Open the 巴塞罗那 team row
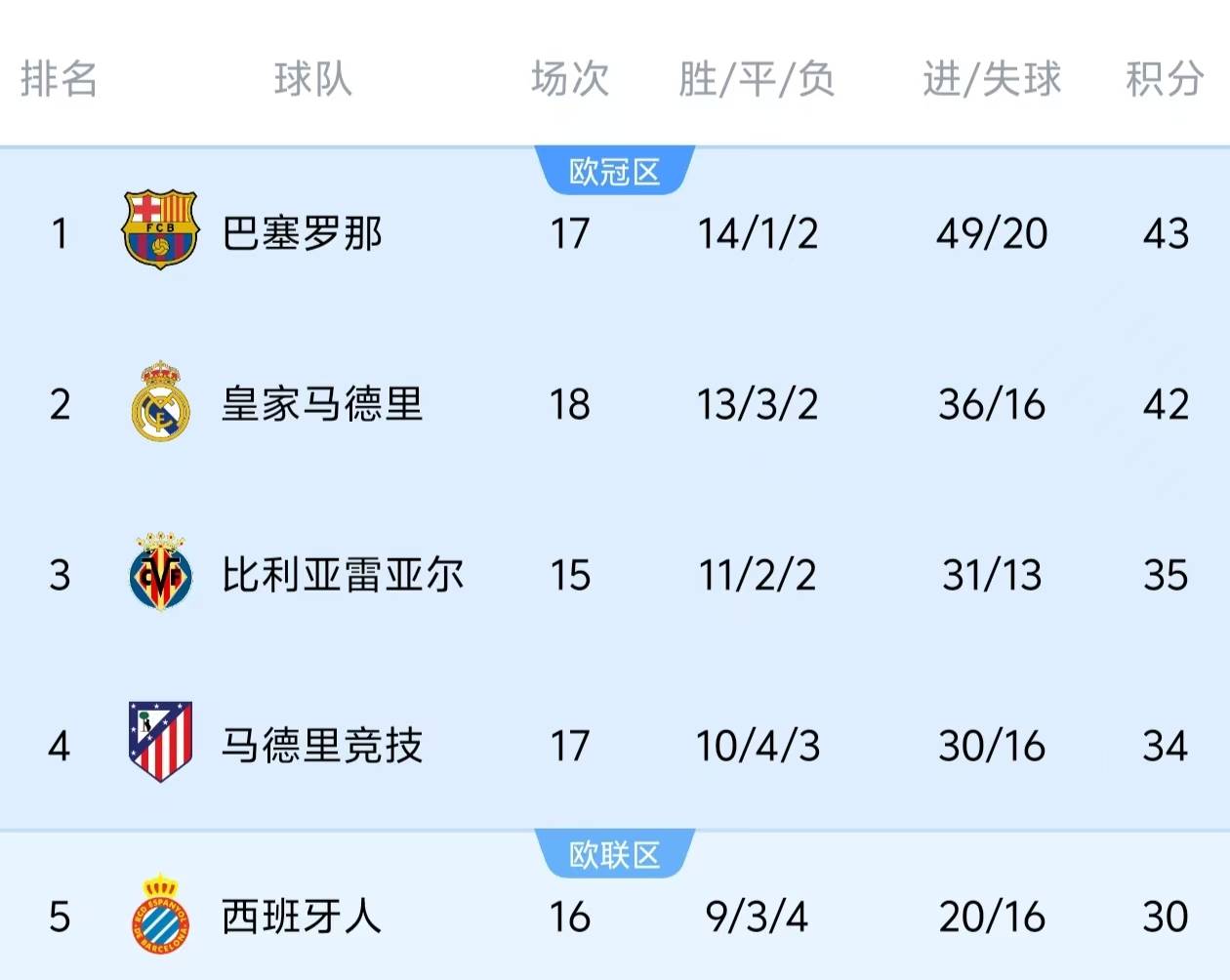This screenshot has width=1230, height=980. 303,233
